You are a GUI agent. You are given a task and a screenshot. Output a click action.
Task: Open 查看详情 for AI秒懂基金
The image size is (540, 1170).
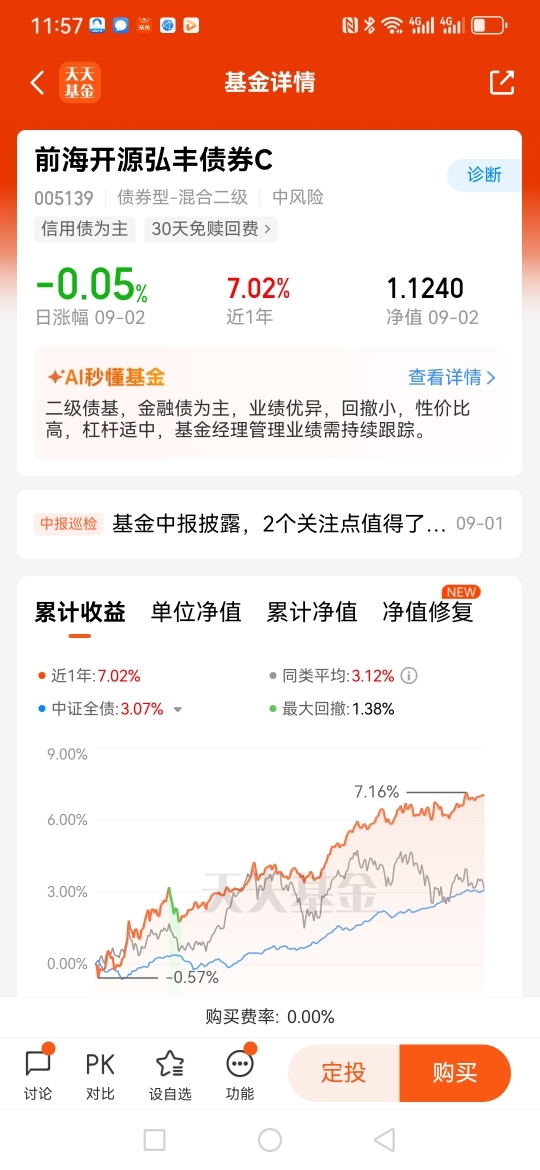coord(451,377)
